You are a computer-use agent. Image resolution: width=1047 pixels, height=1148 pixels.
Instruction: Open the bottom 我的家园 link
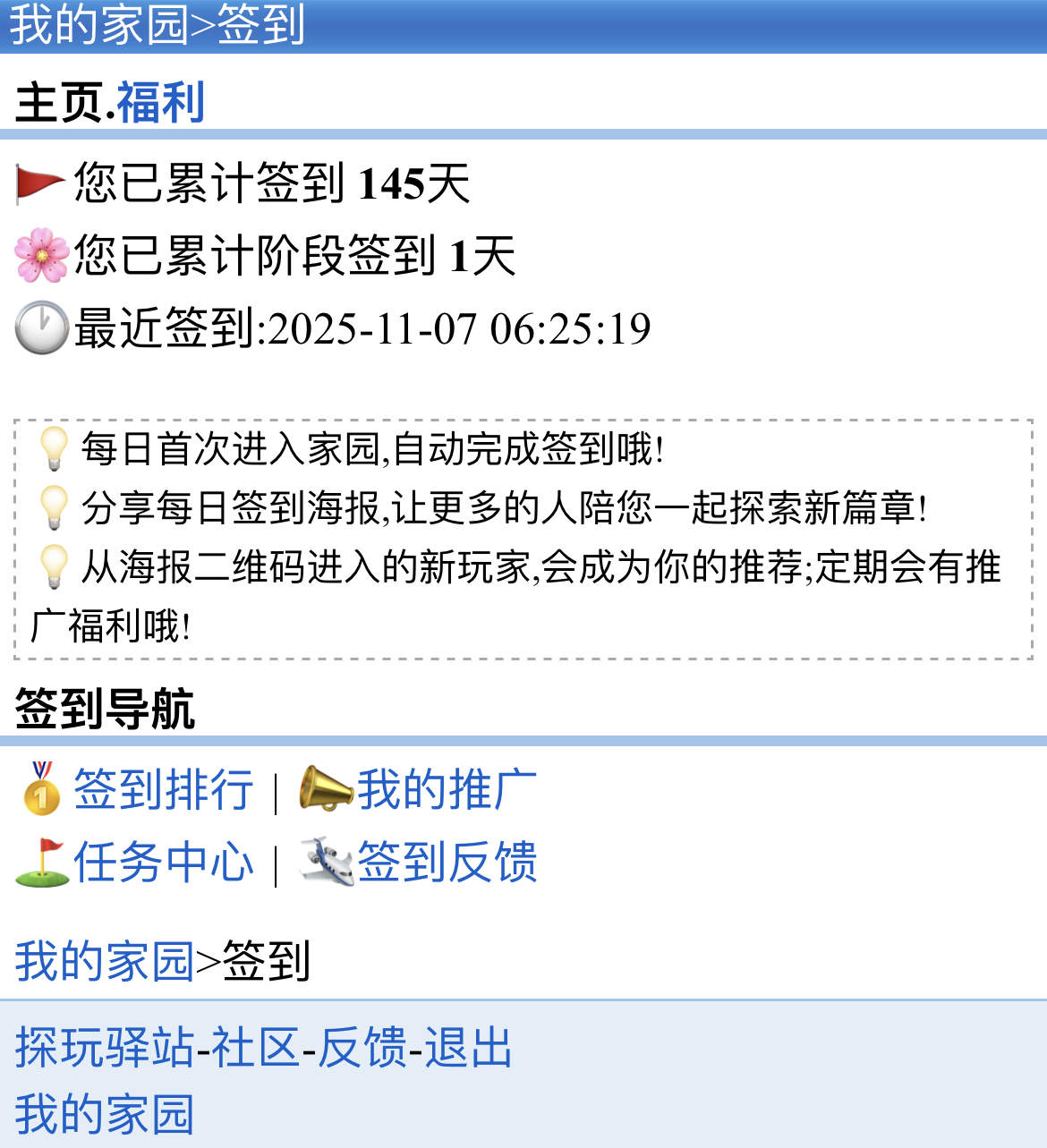pos(104,1114)
